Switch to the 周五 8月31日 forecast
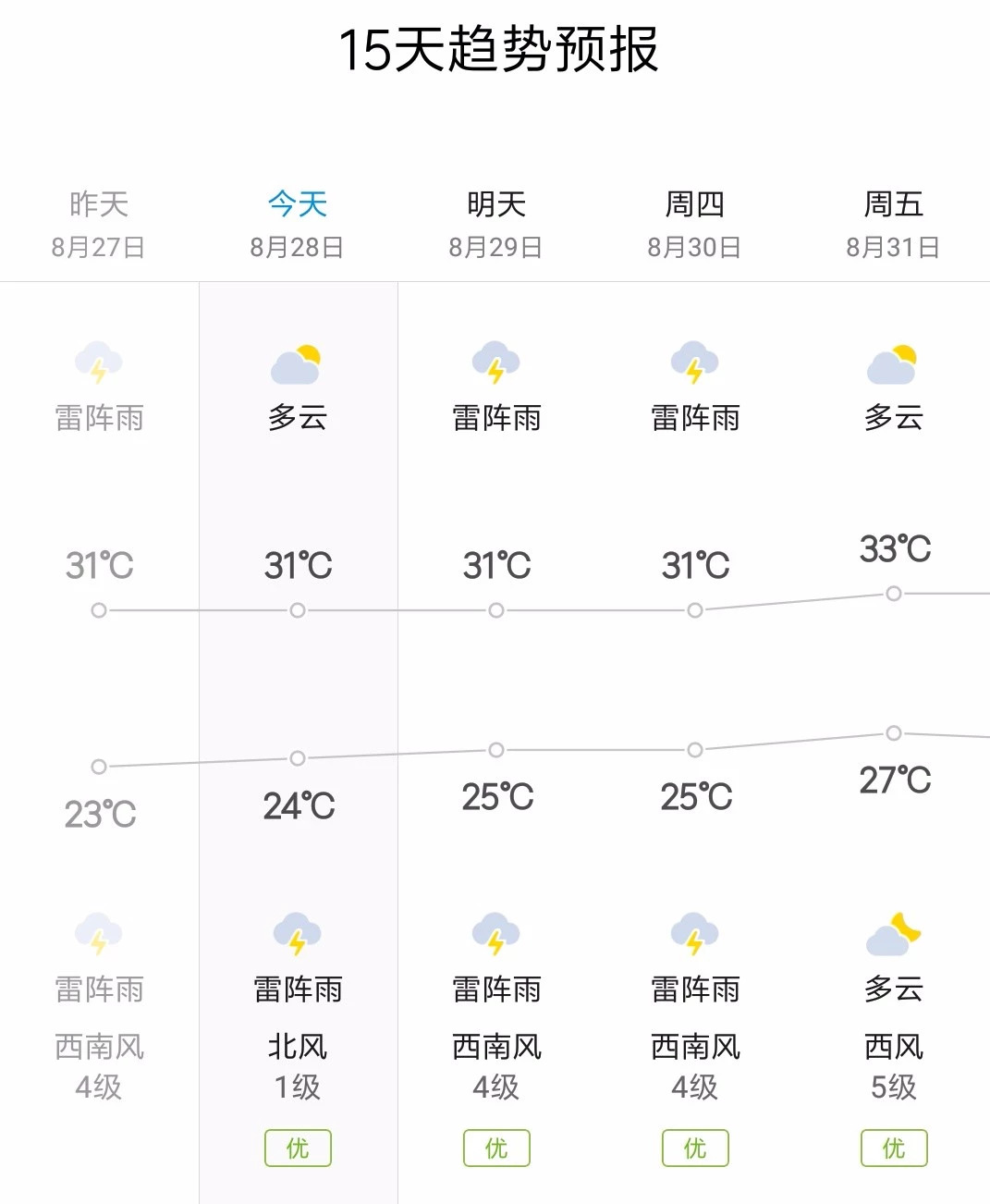This screenshot has width=990, height=1204. [893, 225]
